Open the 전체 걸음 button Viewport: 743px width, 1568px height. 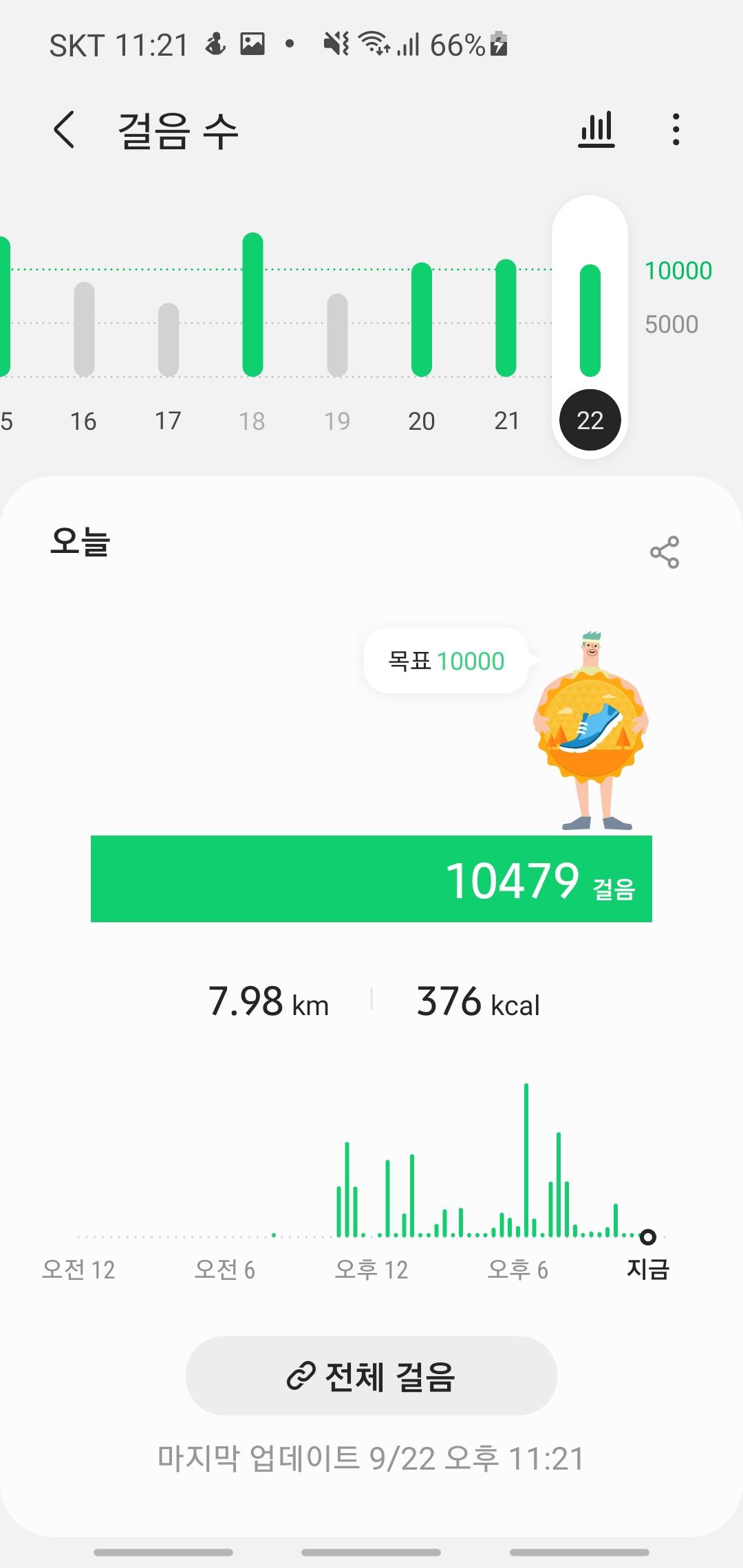coord(371,1376)
